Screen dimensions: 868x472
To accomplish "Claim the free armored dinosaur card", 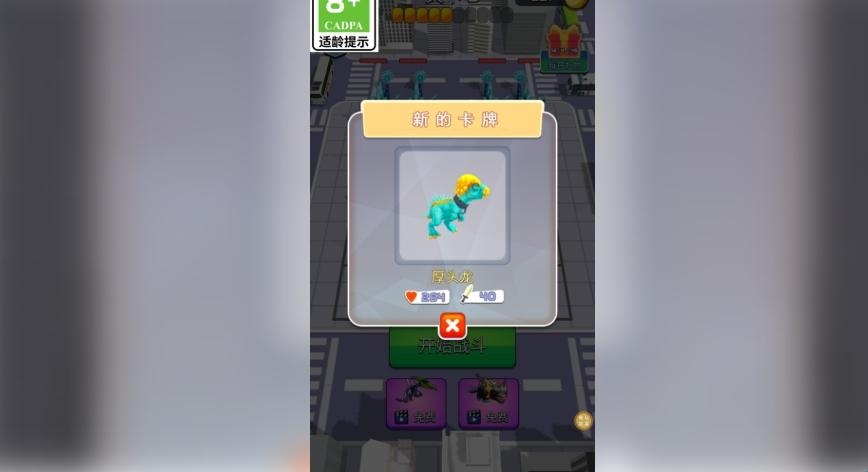I will [488, 402].
